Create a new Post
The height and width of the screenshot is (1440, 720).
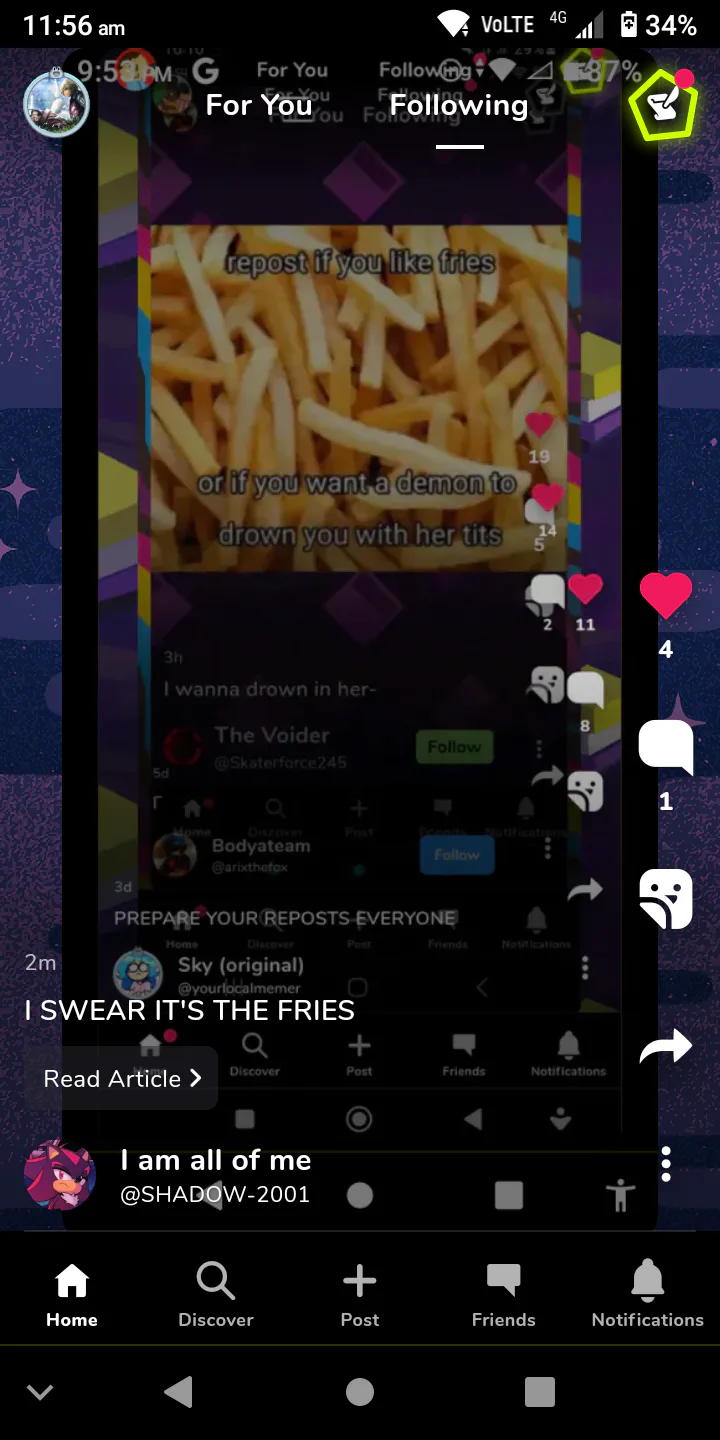coord(360,1295)
